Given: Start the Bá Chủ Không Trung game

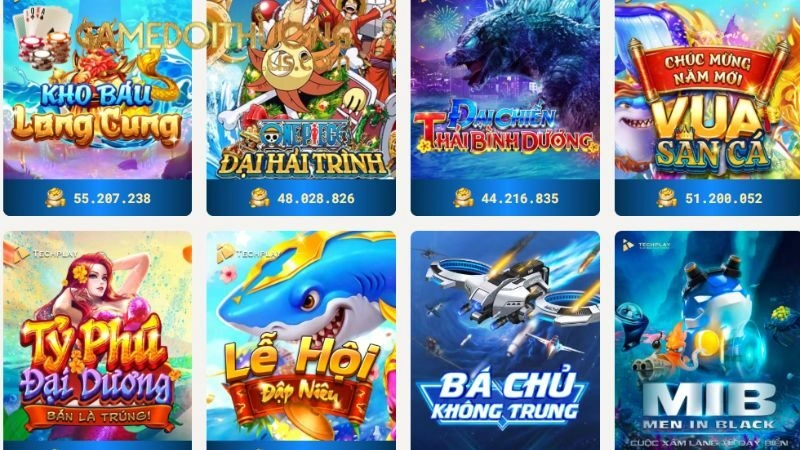Looking at the screenshot, I should [505, 340].
